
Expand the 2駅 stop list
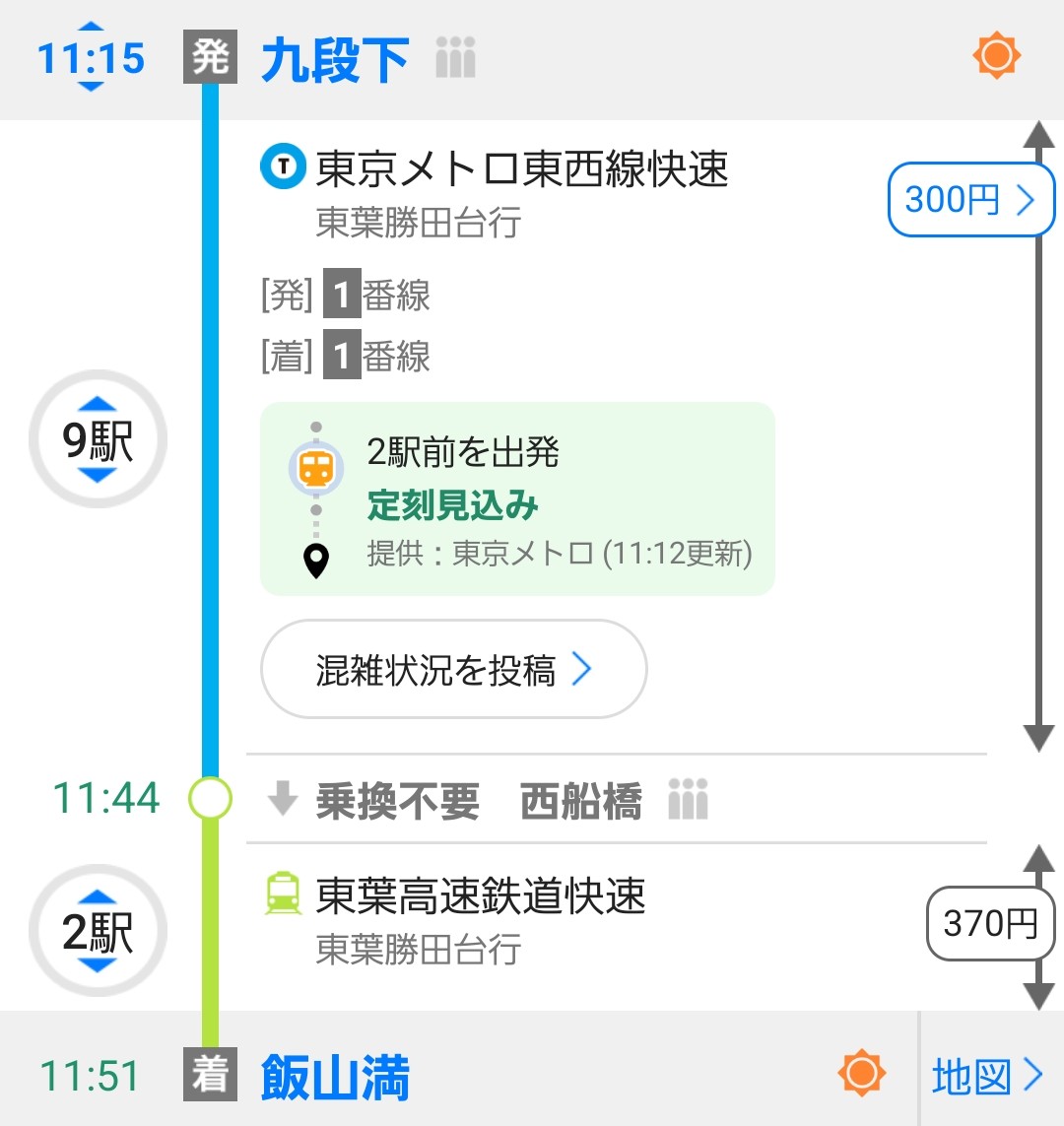(98, 932)
